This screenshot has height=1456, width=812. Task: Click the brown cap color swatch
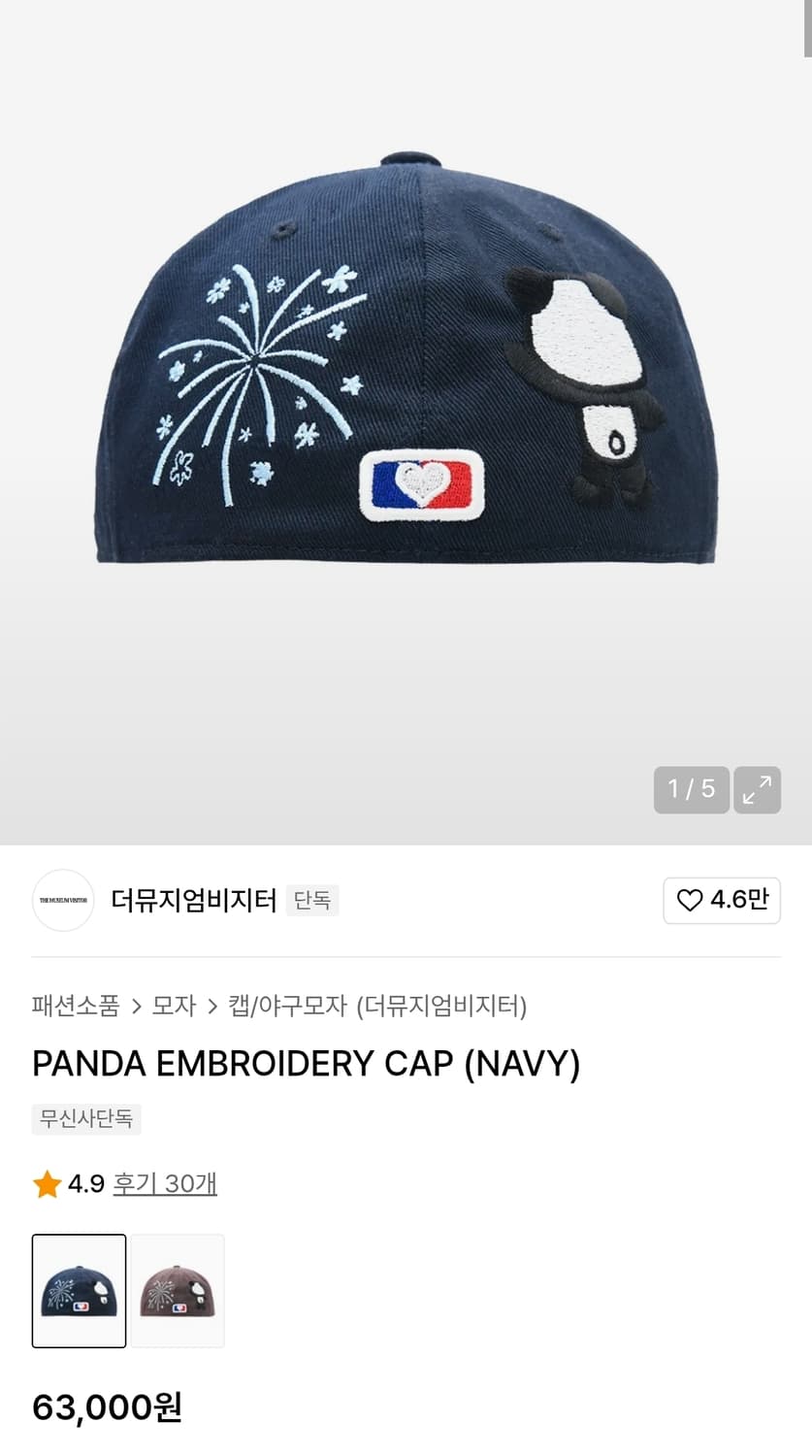178,1291
